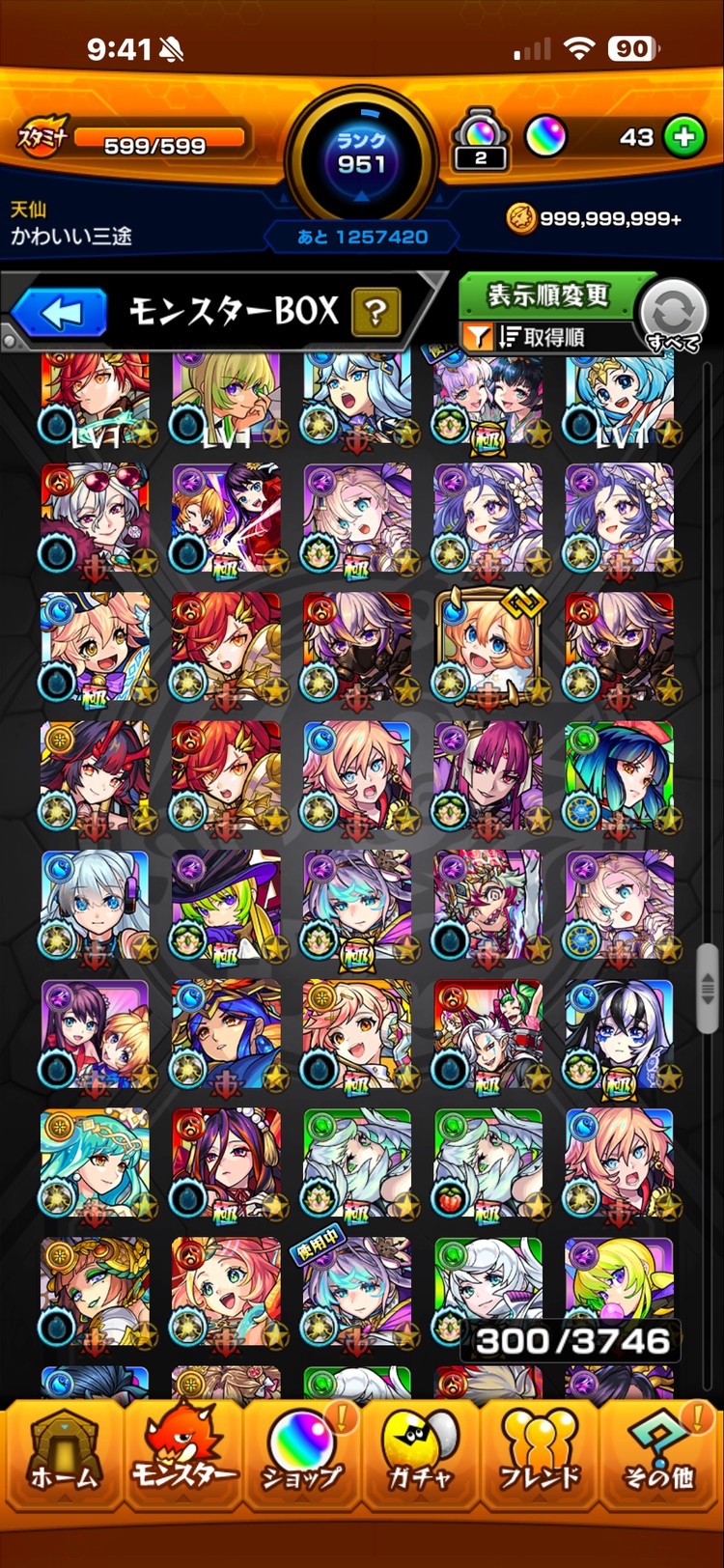Tap the すべて refresh toggle button
724x1568 pixels.
[x=673, y=315]
